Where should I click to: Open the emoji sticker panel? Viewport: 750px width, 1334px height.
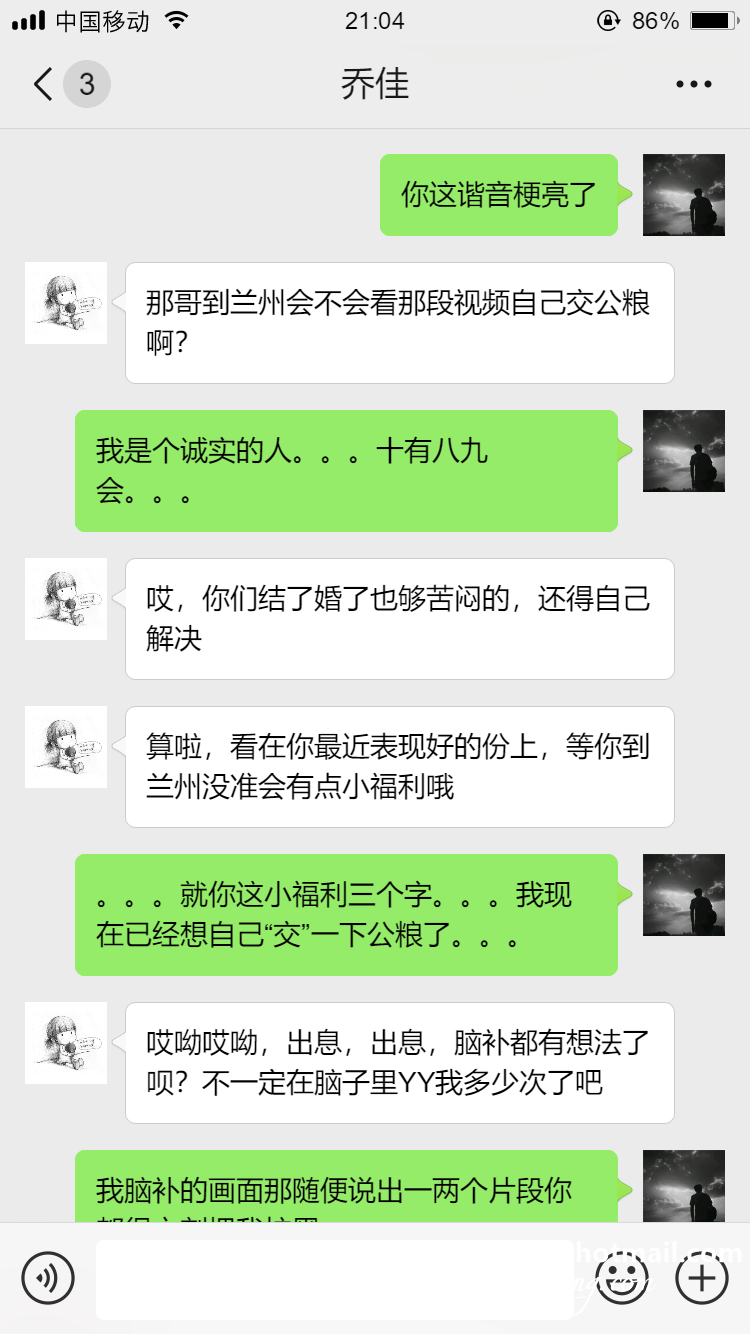[x=622, y=1277]
